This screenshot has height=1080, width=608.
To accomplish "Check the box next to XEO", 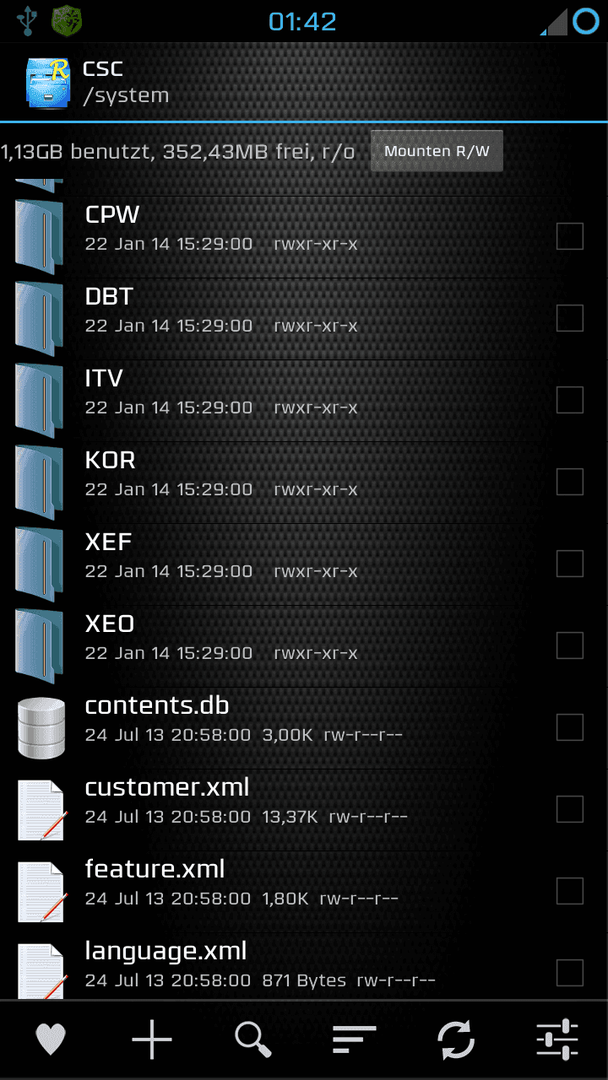I will 569,645.
